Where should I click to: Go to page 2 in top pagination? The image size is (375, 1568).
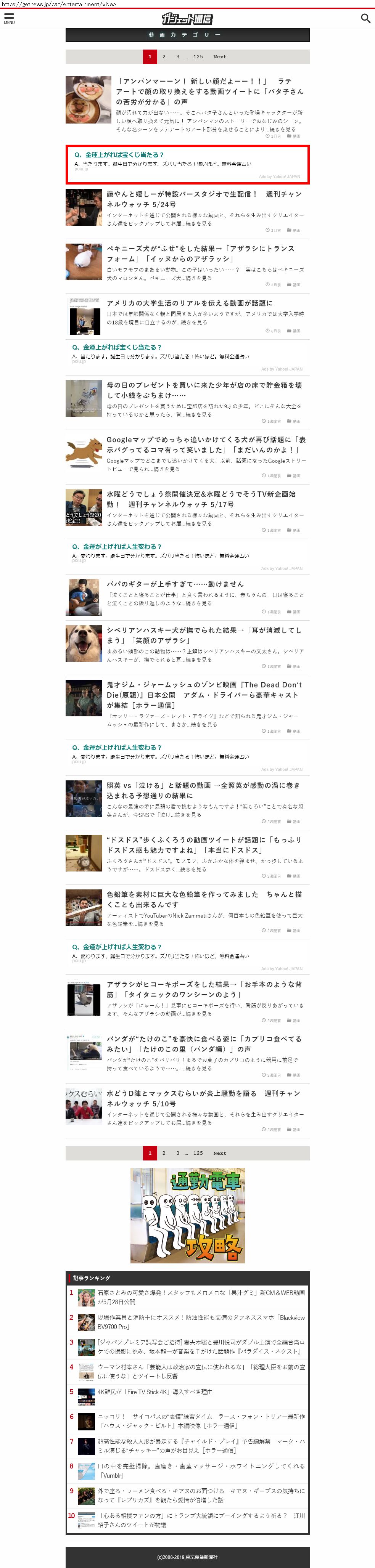(x=164, y=56)
